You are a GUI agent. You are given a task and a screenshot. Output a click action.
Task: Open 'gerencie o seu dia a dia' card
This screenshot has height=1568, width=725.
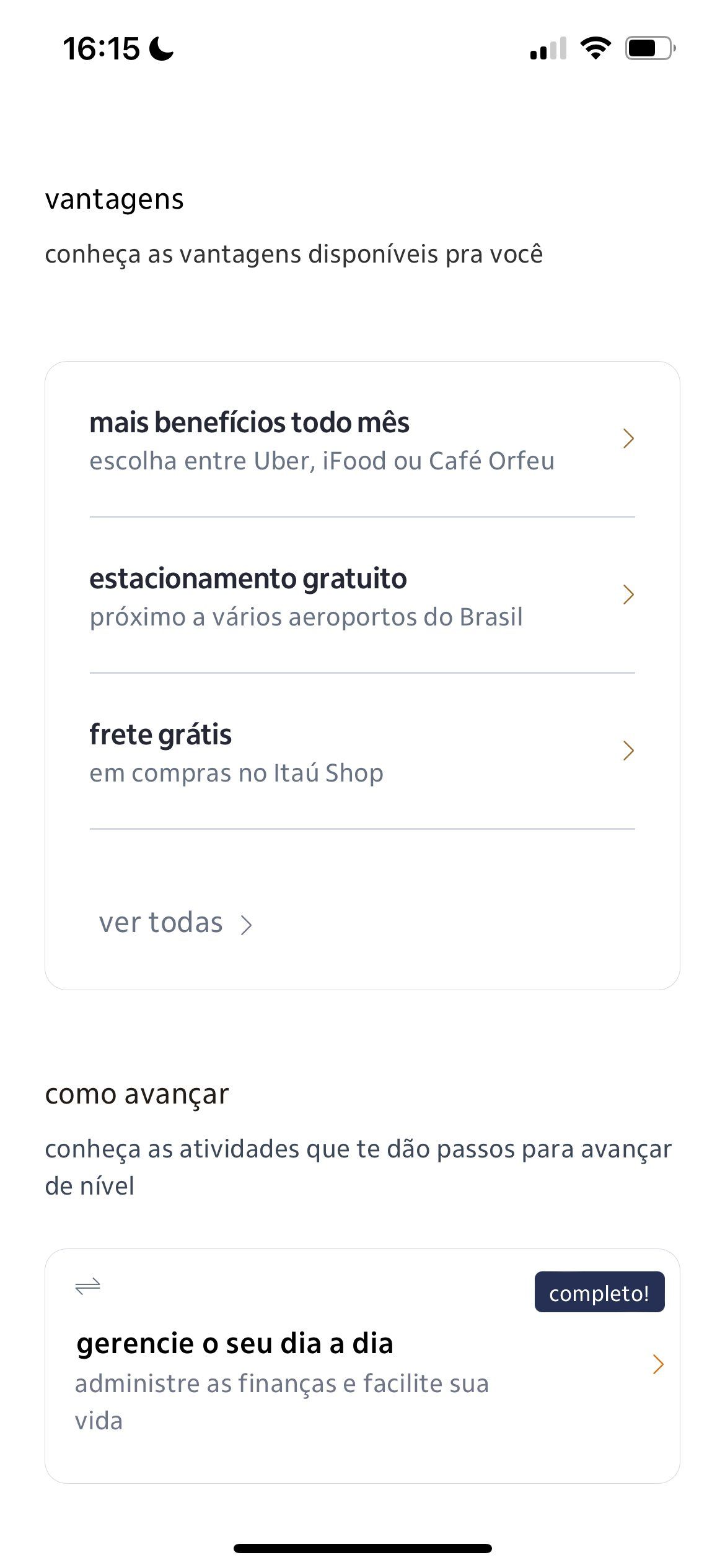[362, 1365]
